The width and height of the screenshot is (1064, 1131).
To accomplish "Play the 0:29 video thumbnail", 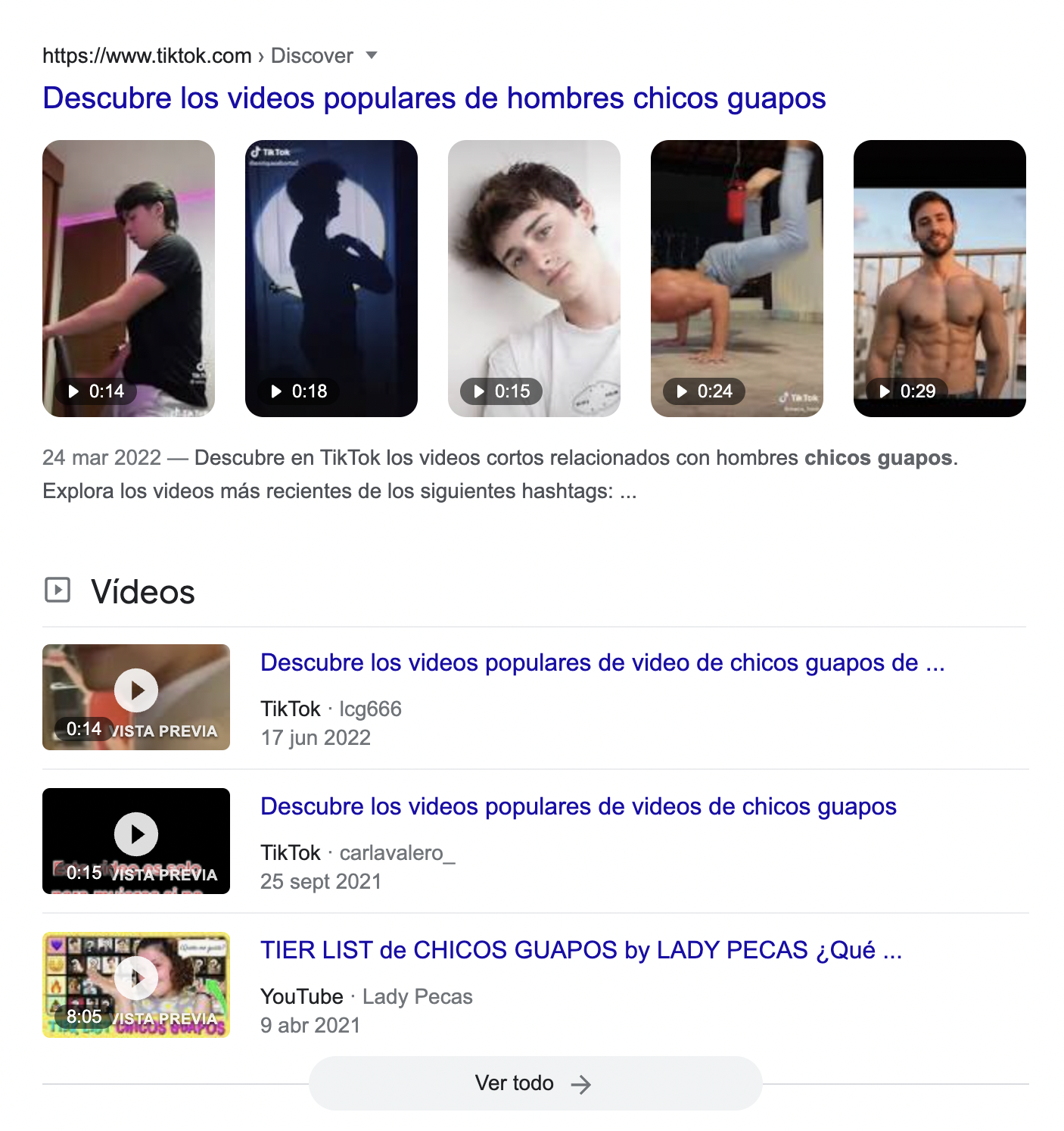I will 939,278.
